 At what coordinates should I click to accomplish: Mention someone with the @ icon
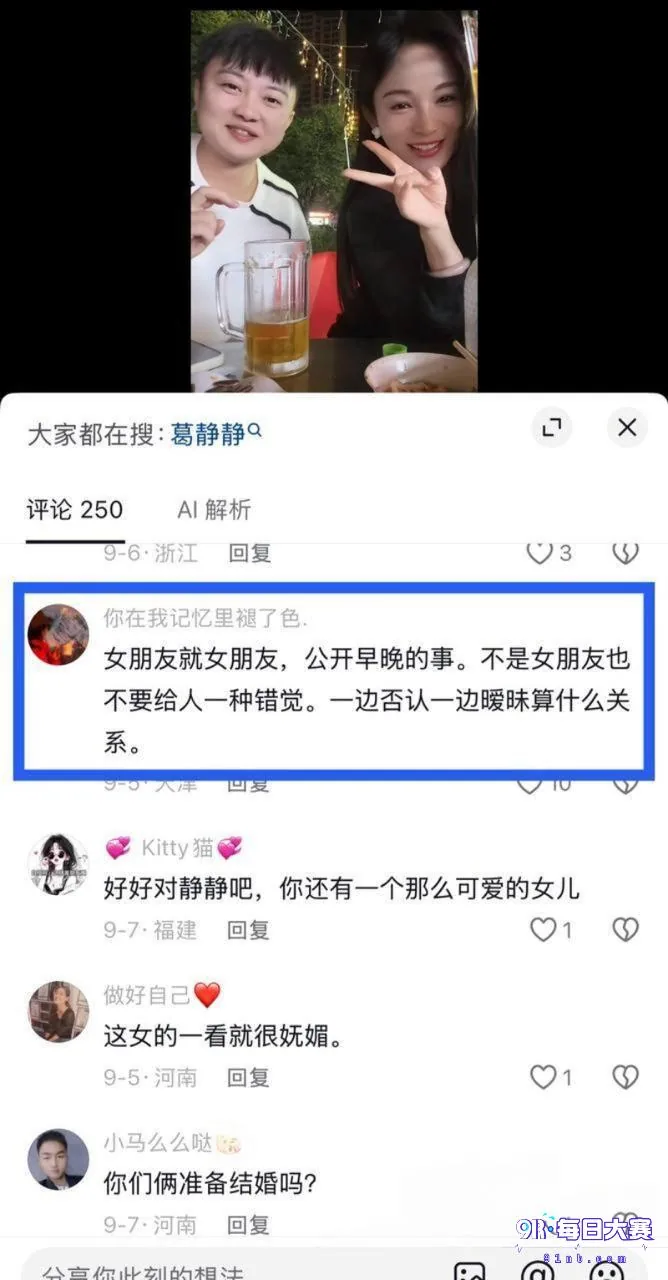pos(538,1270)
